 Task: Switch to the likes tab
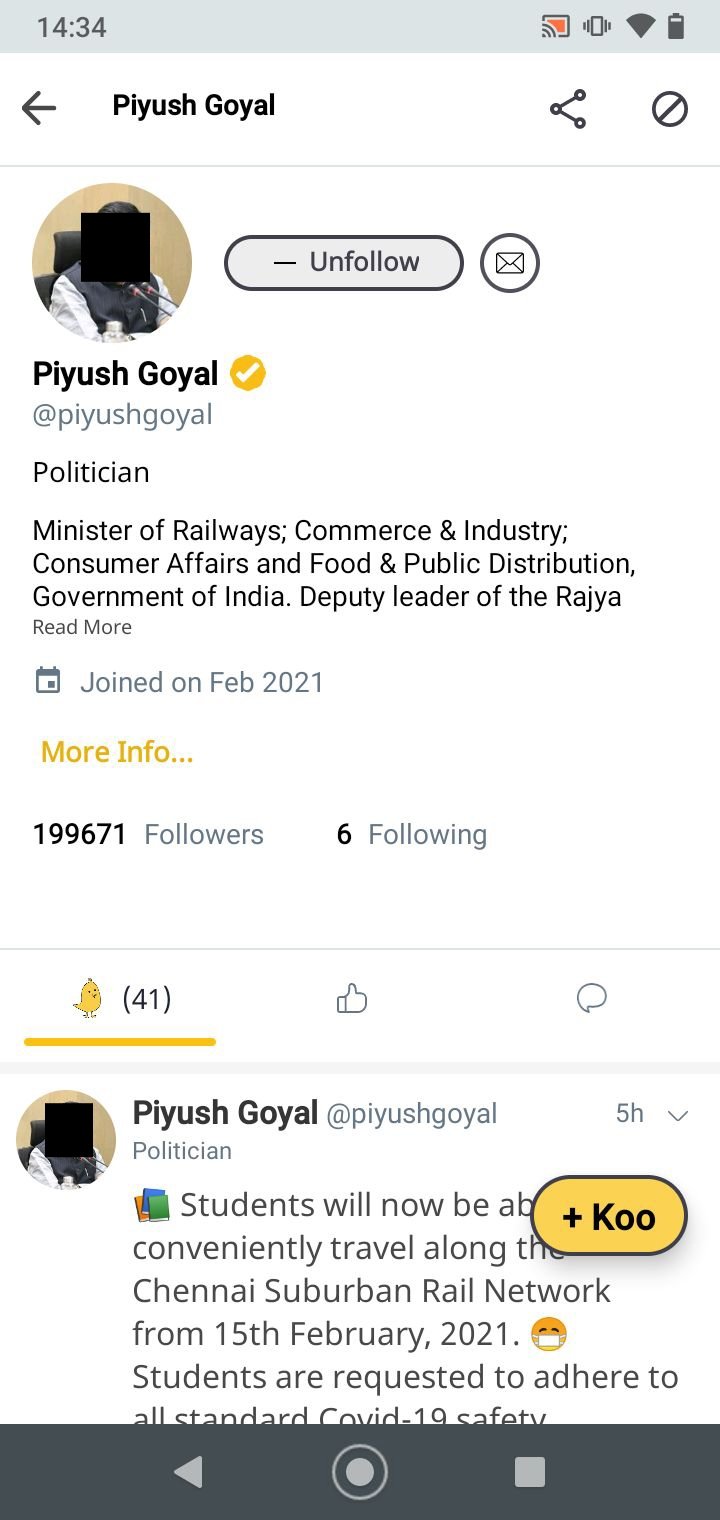352,998
